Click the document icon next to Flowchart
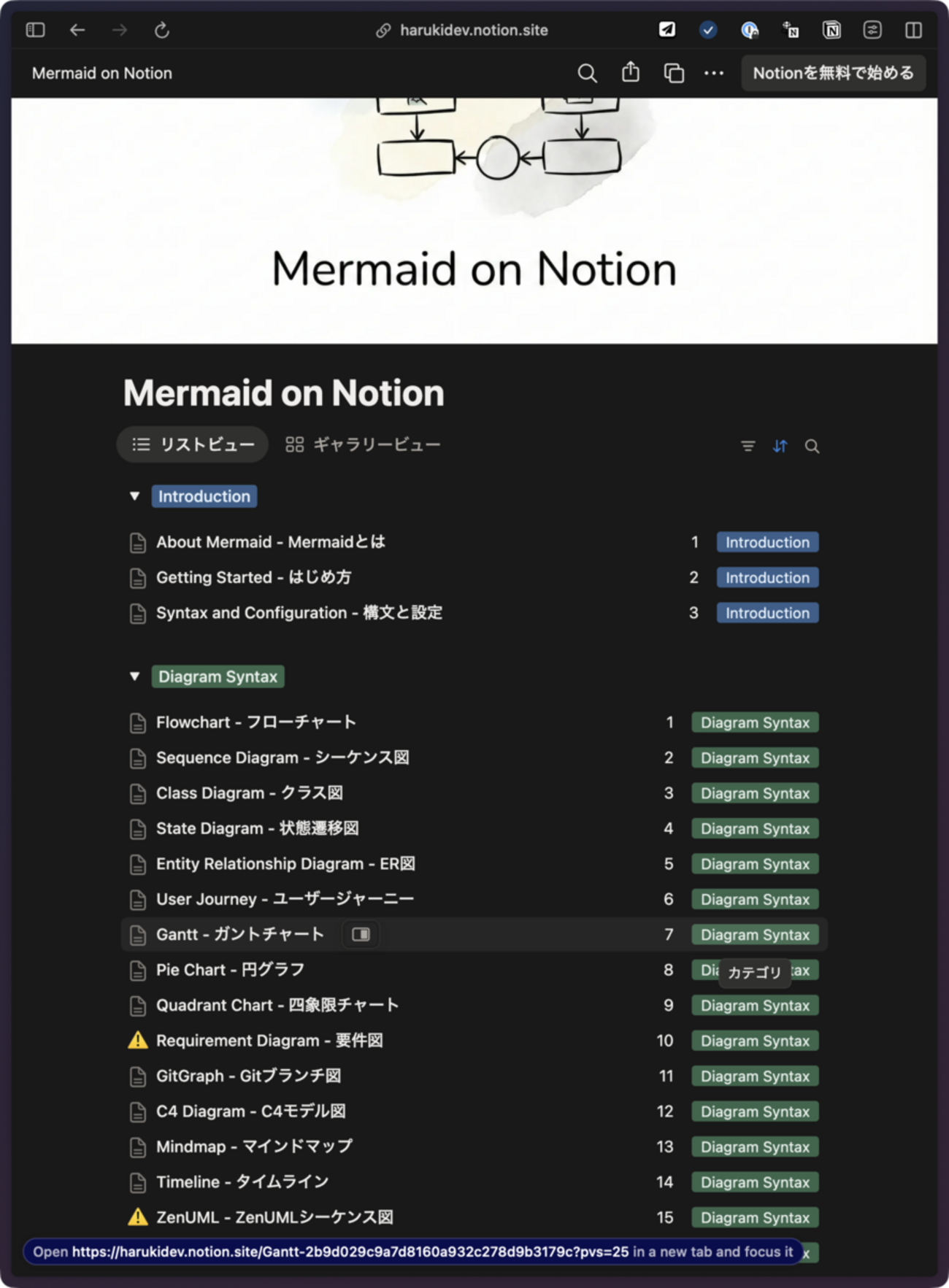Viewport: 949px width, 1288px height. click(139, 722)
